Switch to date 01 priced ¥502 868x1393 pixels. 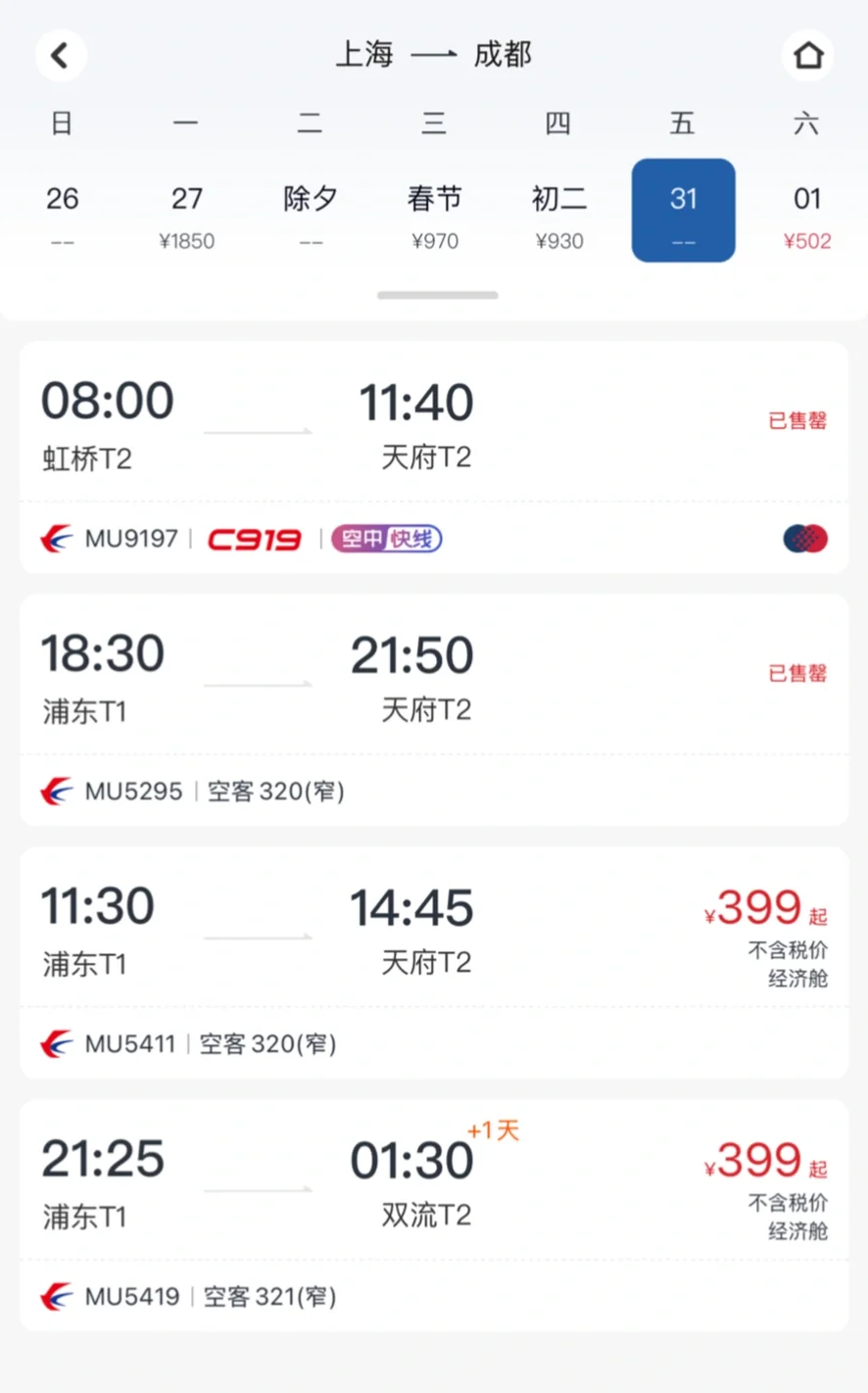[807, 212]
